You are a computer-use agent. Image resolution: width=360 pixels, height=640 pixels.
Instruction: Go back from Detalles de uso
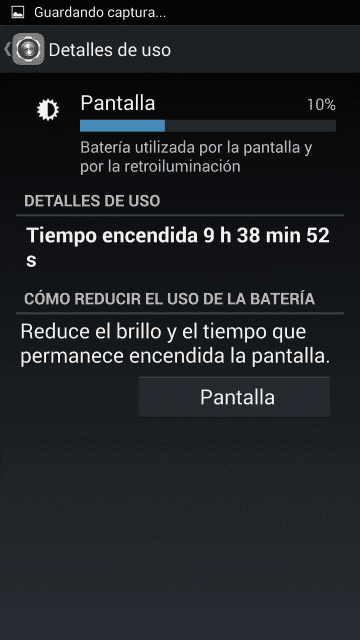click(24, 49)
